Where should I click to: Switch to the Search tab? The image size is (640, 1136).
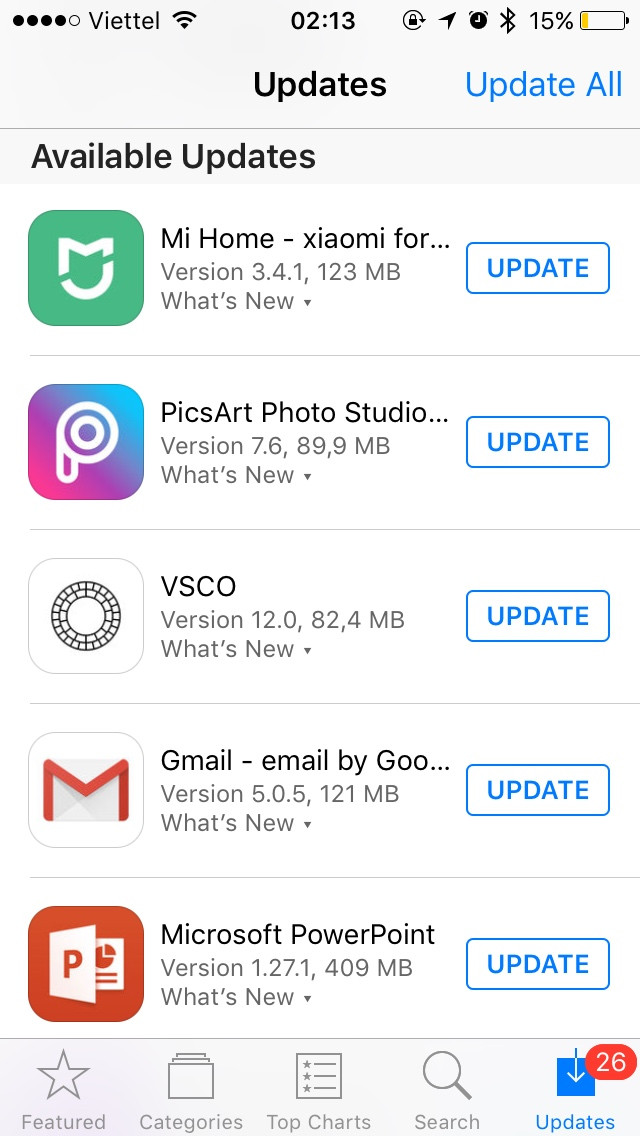click(x=447, y=1090)
